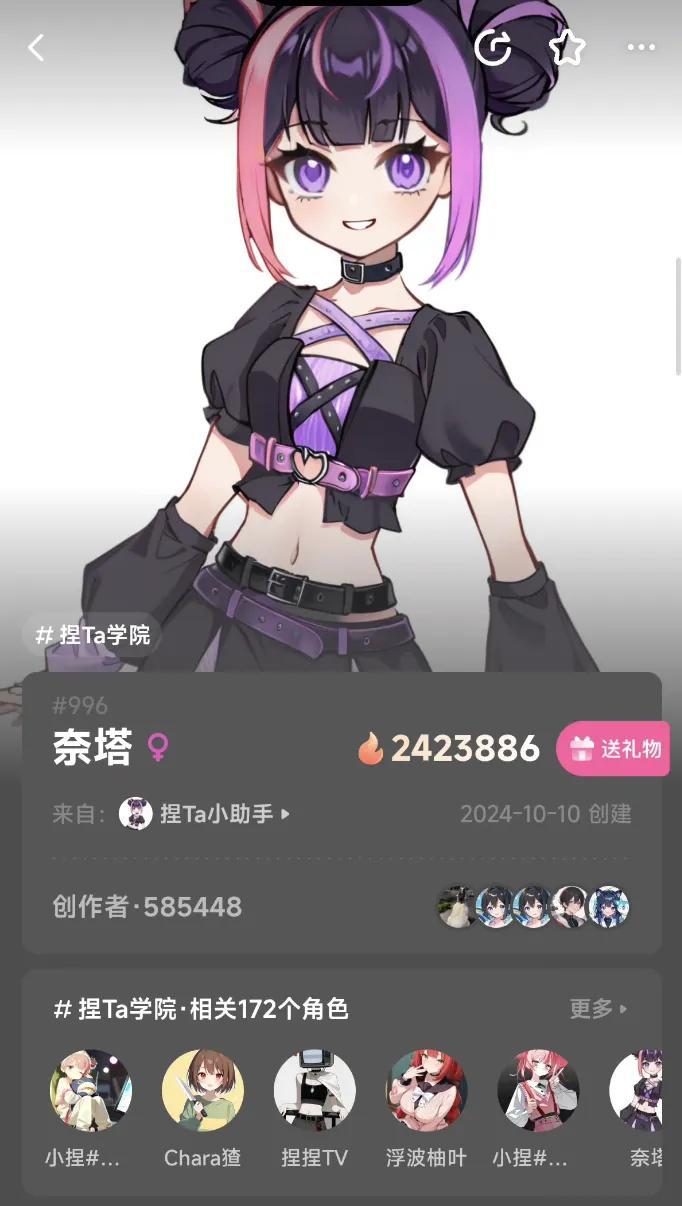Screen dimensions: 682x1206
Task: Open the three-dot overflow menu
Action: tap(640, 47)
